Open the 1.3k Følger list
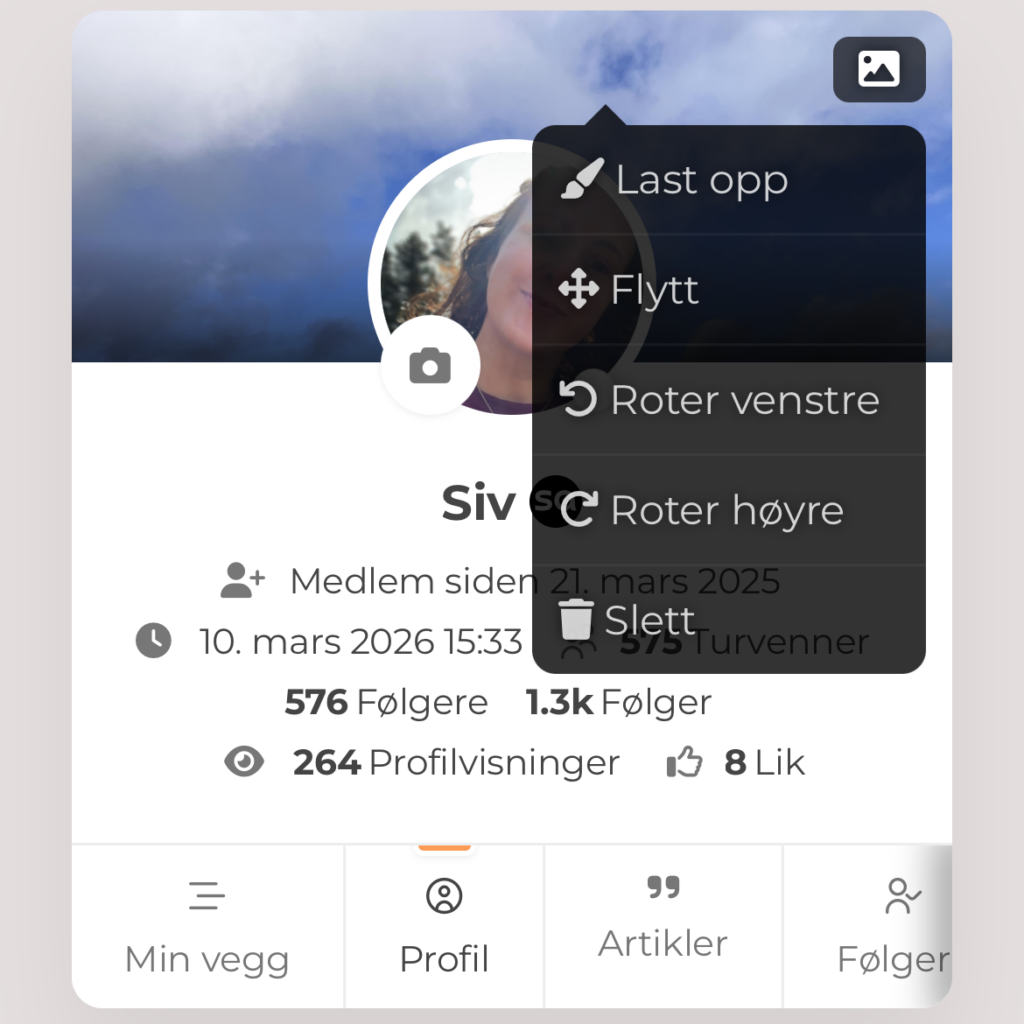Screen dimensions: 1024x1024 coord(619,703)
